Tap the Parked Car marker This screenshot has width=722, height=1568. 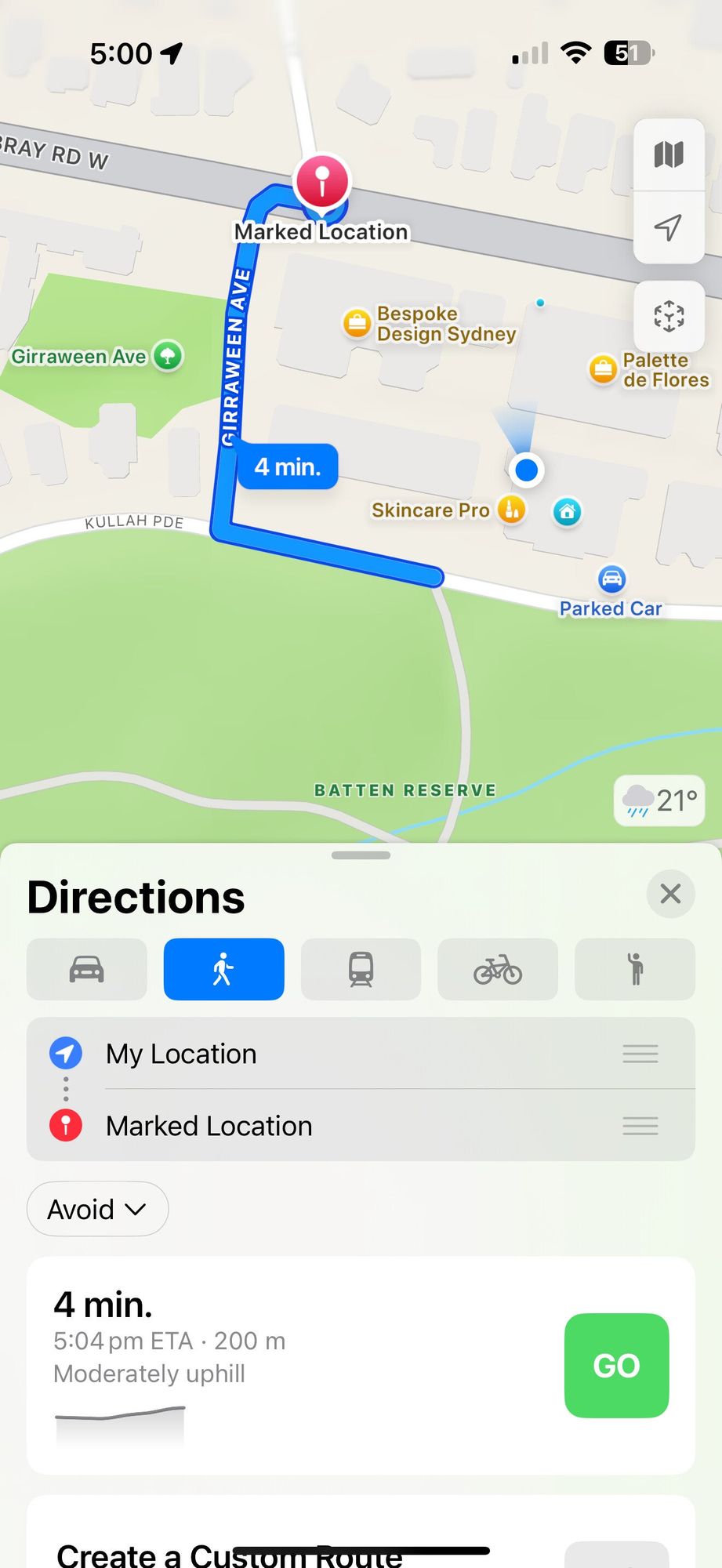click(611, 579)
